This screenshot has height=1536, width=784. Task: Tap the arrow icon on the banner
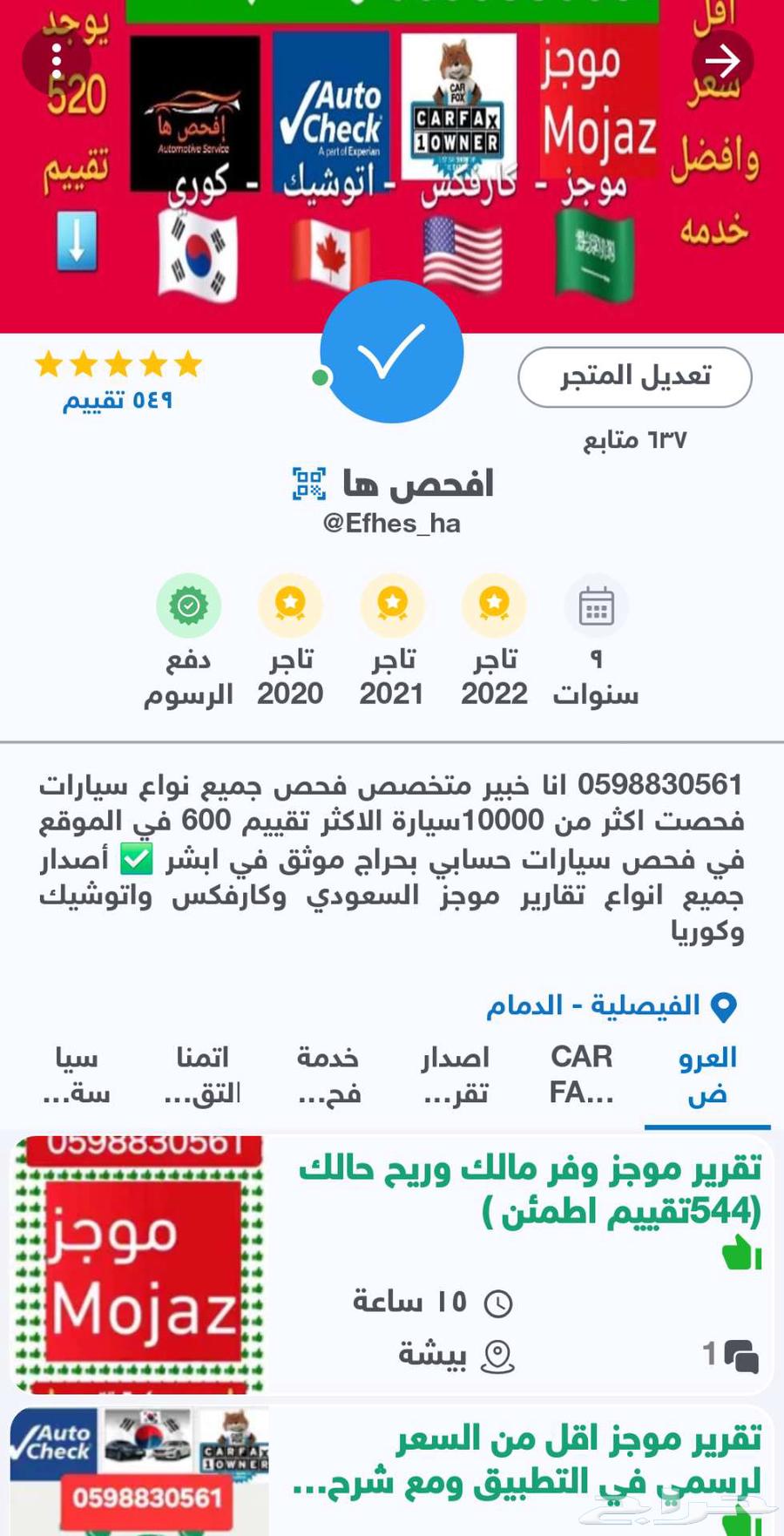722,61
